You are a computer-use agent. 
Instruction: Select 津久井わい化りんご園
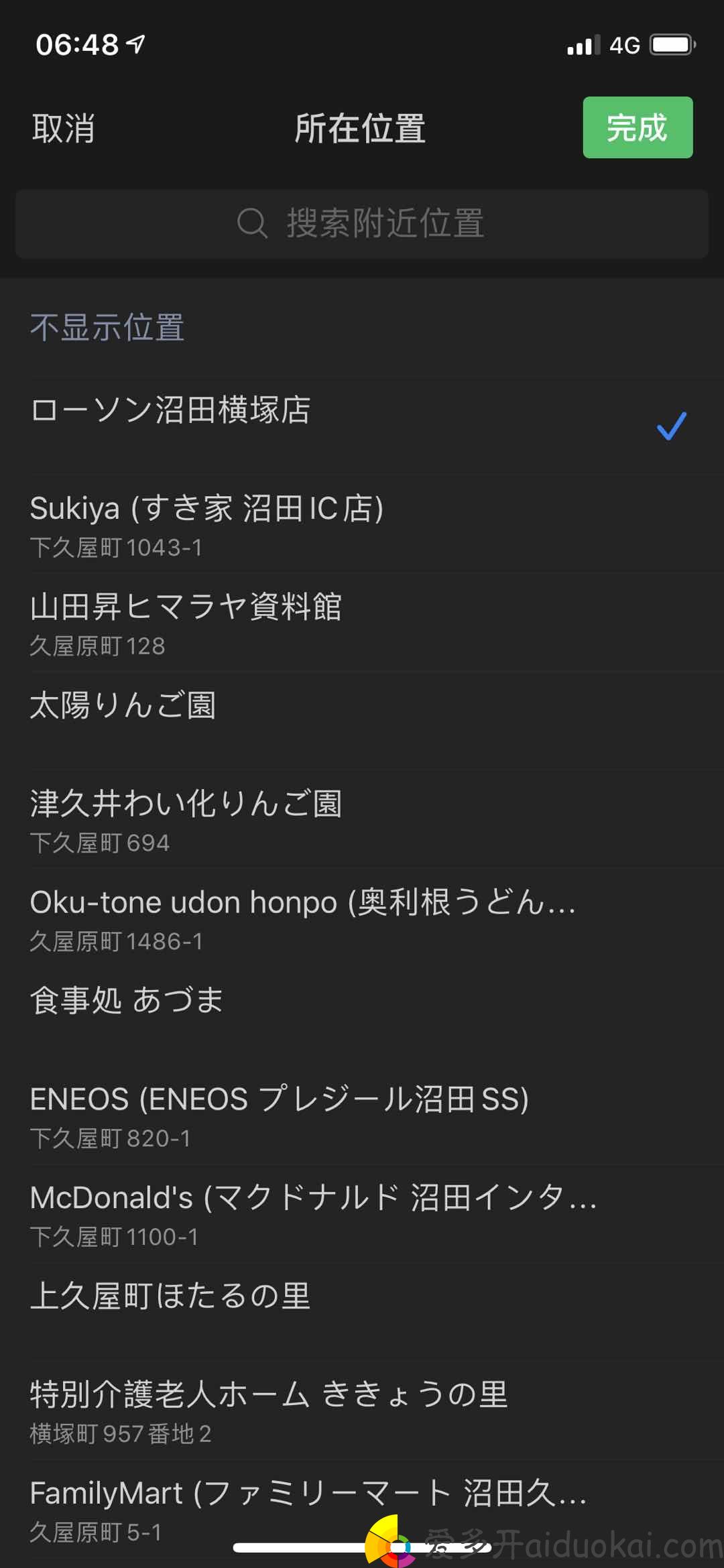[362, 819]
